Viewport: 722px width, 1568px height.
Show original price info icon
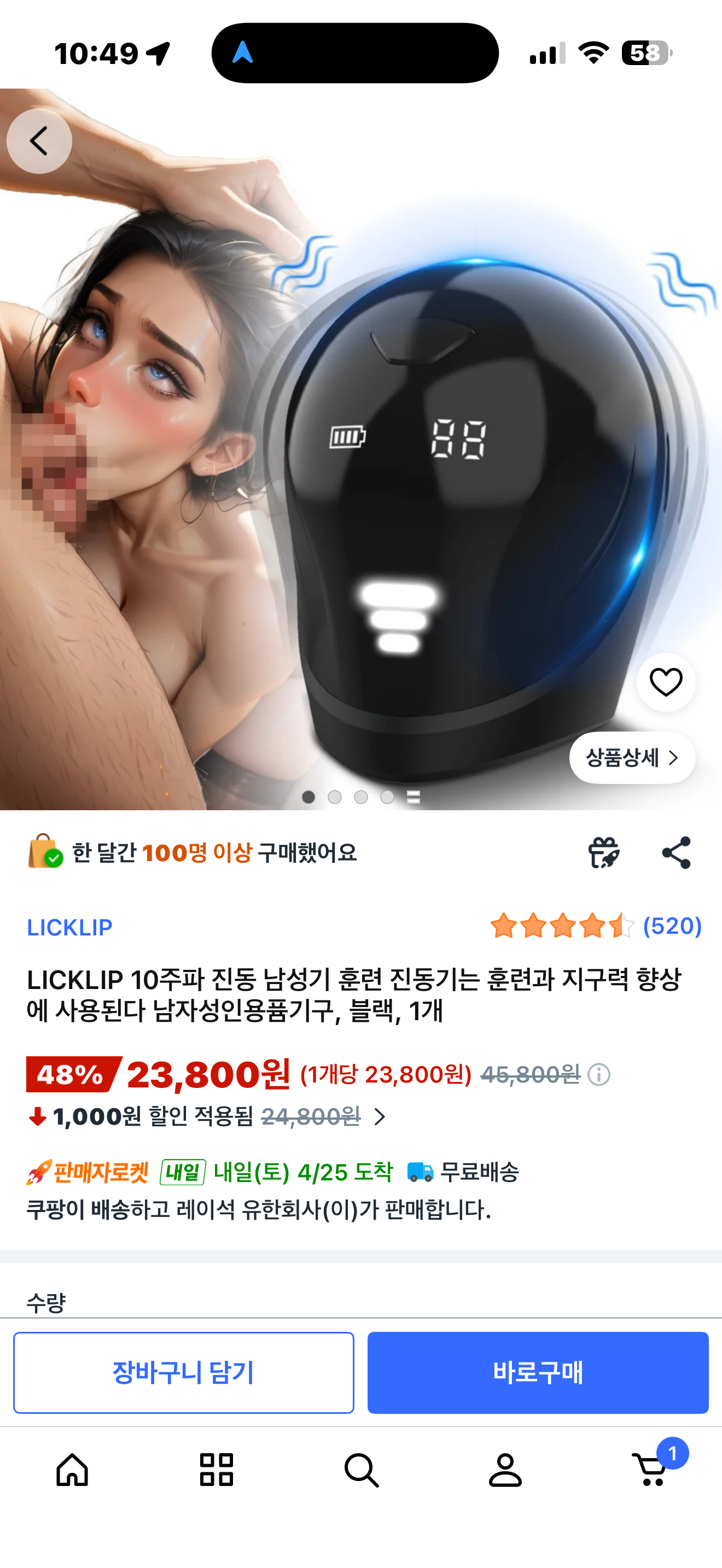click(598, 1074)
